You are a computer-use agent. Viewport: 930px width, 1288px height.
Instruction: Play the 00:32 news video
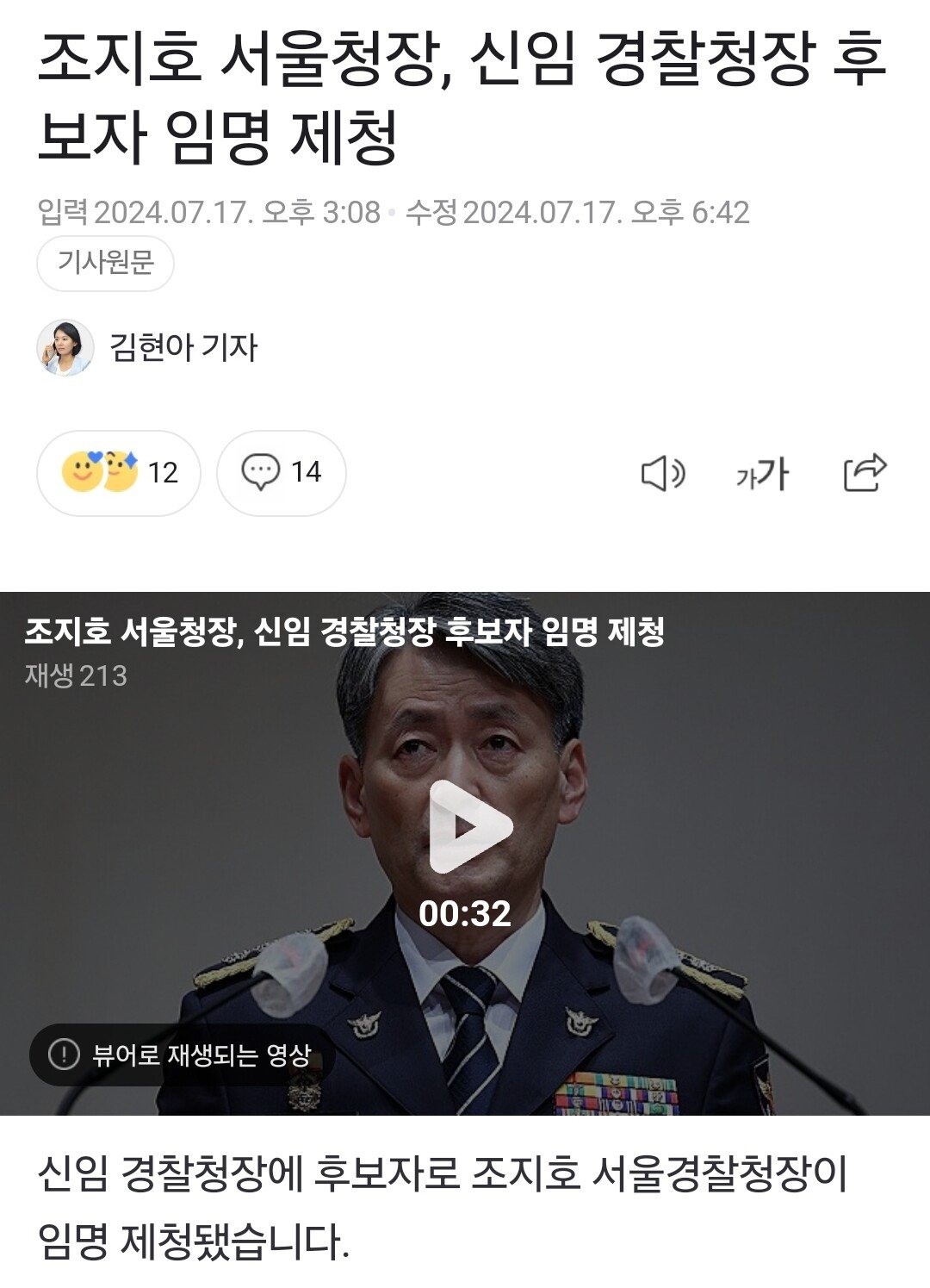point(470,827)
